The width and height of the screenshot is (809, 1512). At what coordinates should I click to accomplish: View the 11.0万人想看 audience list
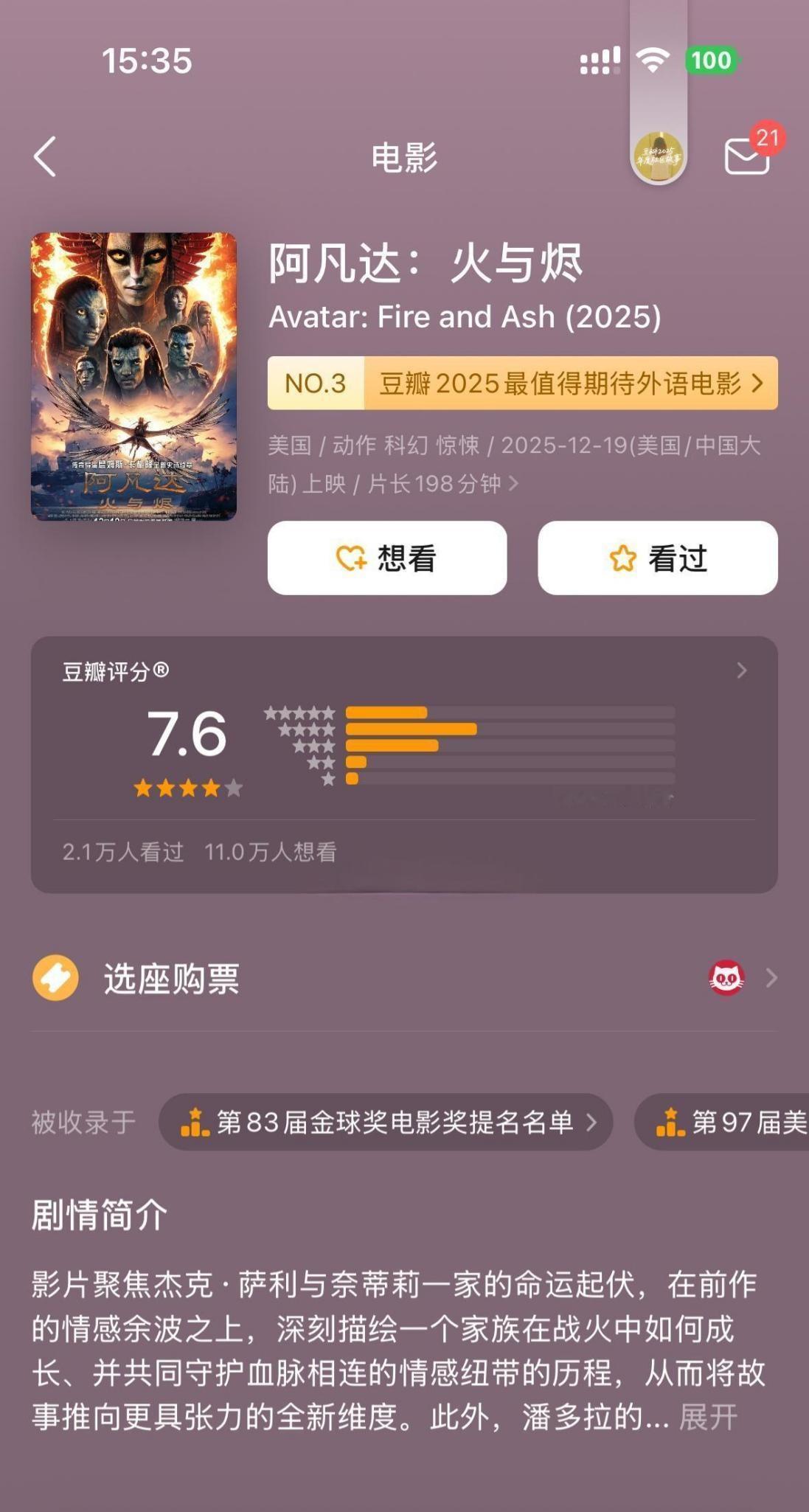pos(270,853)
